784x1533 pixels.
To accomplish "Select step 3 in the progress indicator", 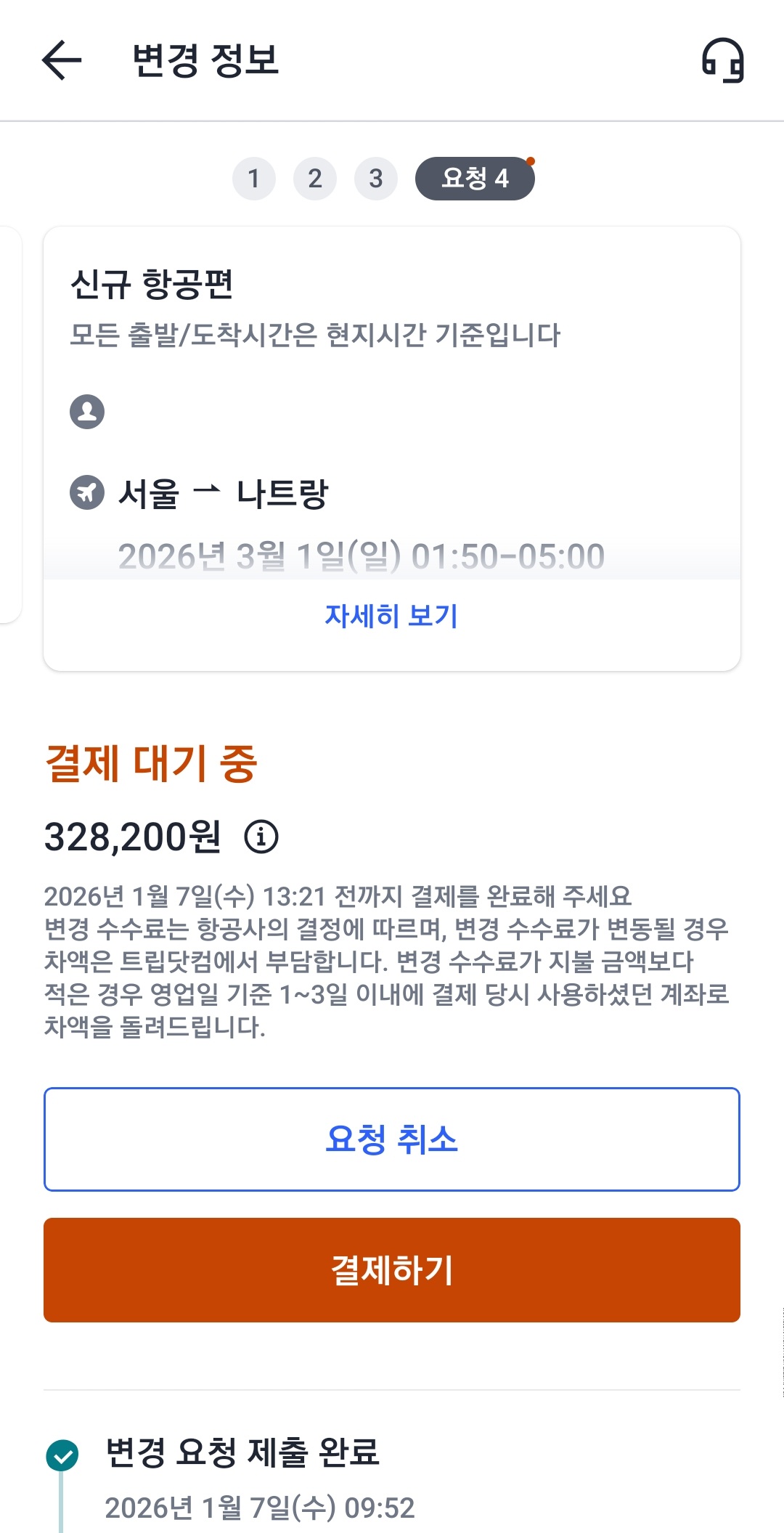I will click(x=375, y=179).
